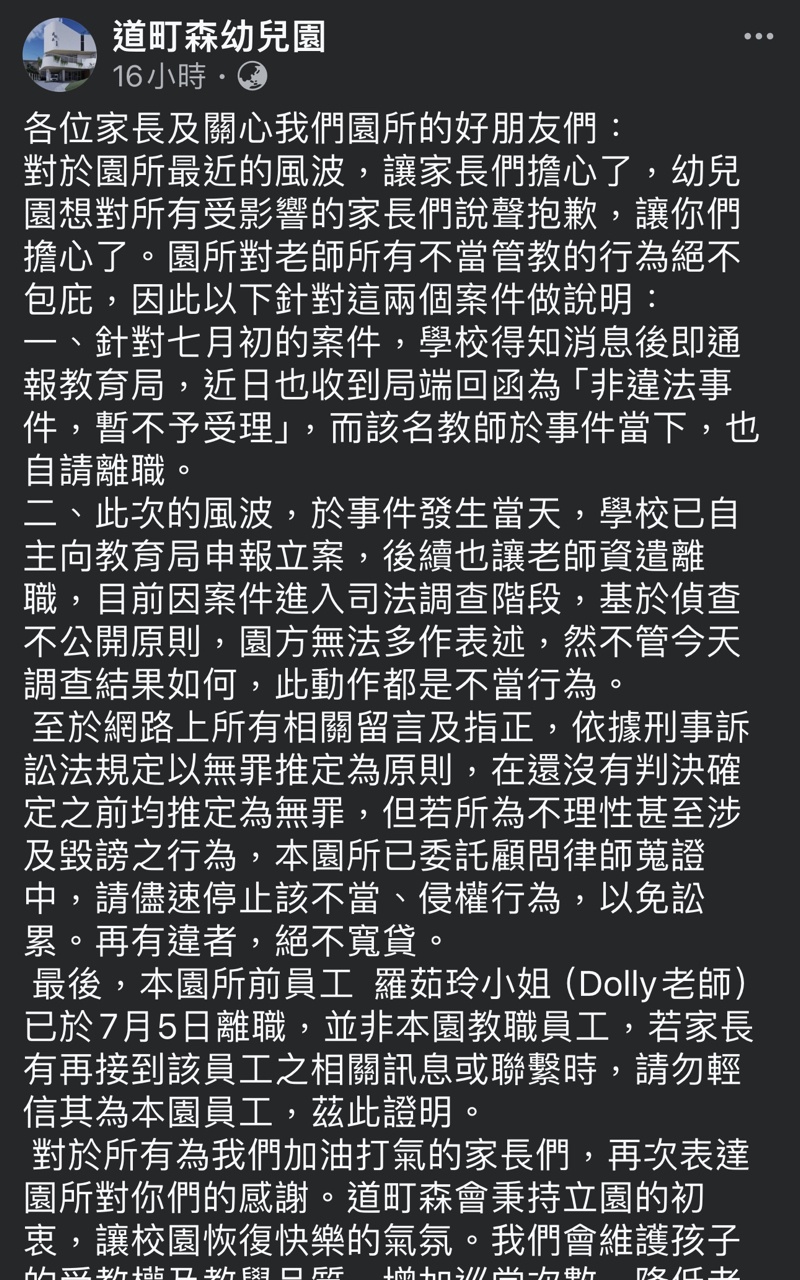This screenshot has height=1280, width=800.
Task: Open the 道町森幼兒園 page name
Action: click(x=219, y=37)
